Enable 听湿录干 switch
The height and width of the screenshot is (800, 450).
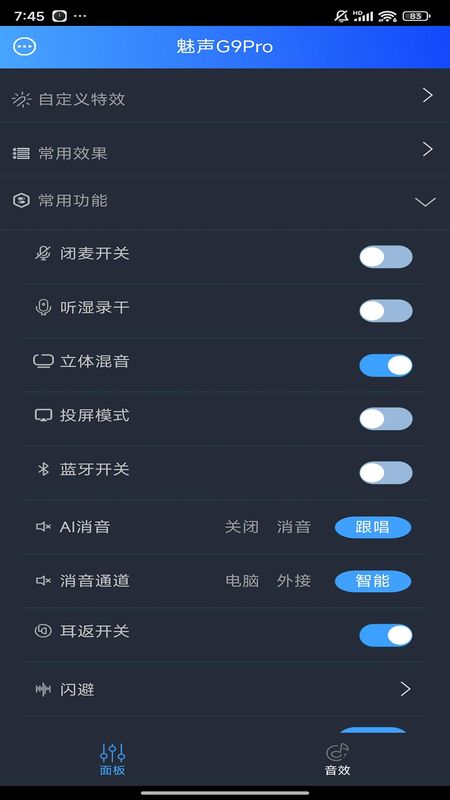pos(386,311)
